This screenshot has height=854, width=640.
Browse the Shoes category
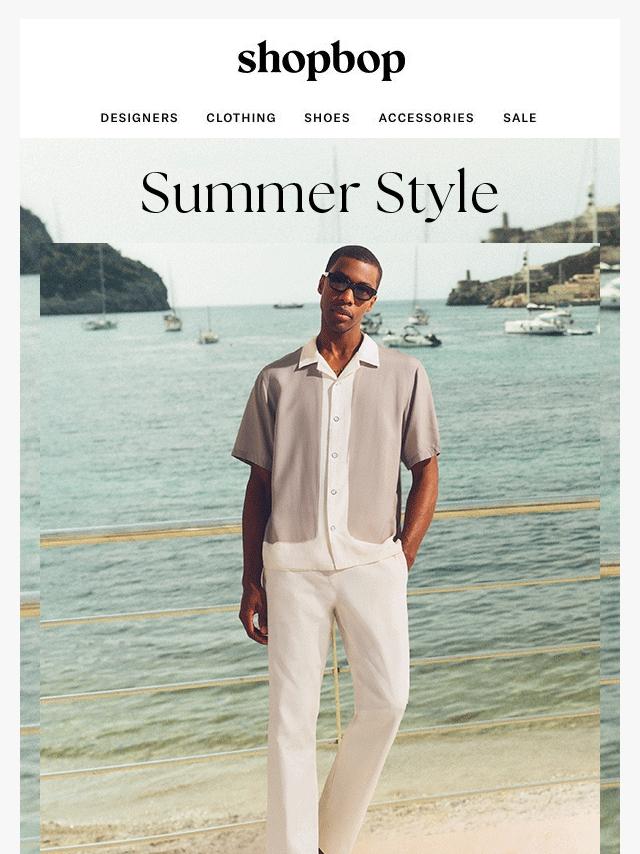(x=327, y=118)
